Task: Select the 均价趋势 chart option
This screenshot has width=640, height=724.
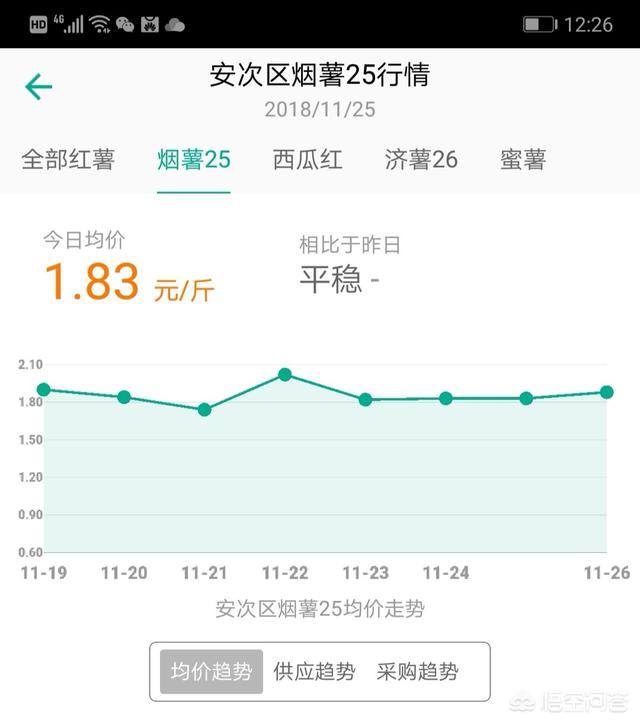Action: [x=211, y=672]
